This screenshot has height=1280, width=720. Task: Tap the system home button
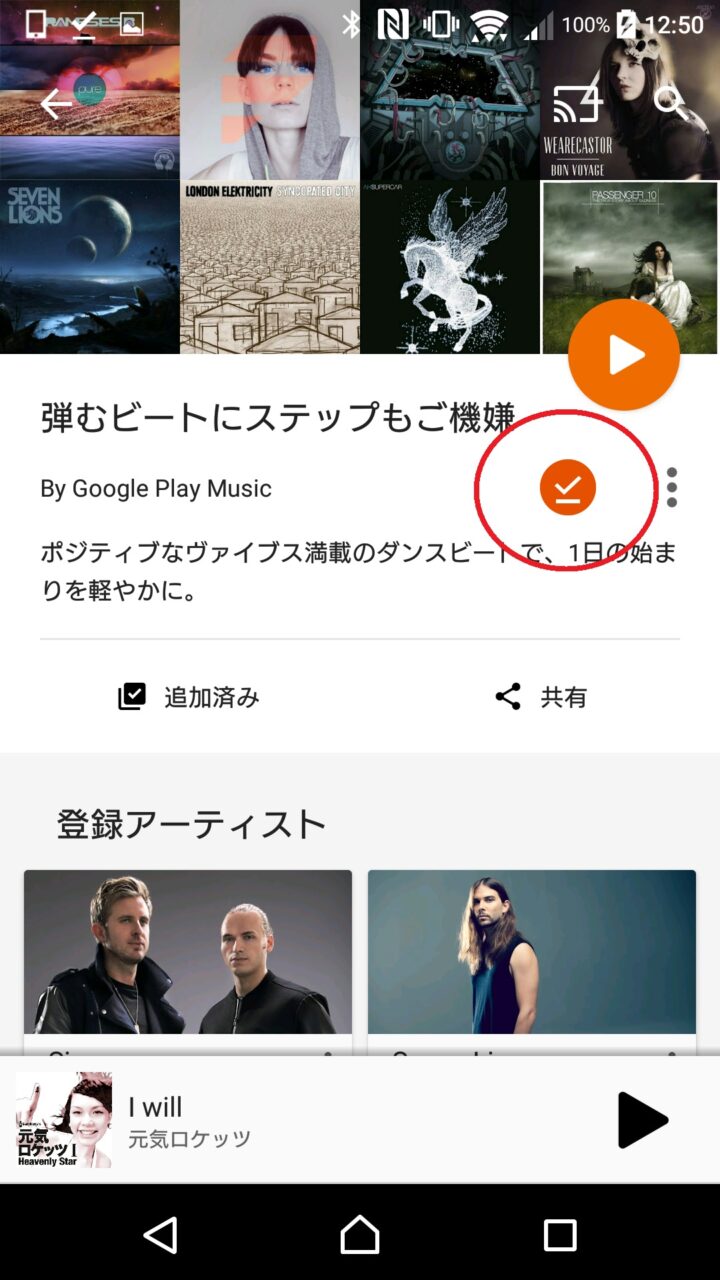pyautogui.click(x=360, y=1235)
